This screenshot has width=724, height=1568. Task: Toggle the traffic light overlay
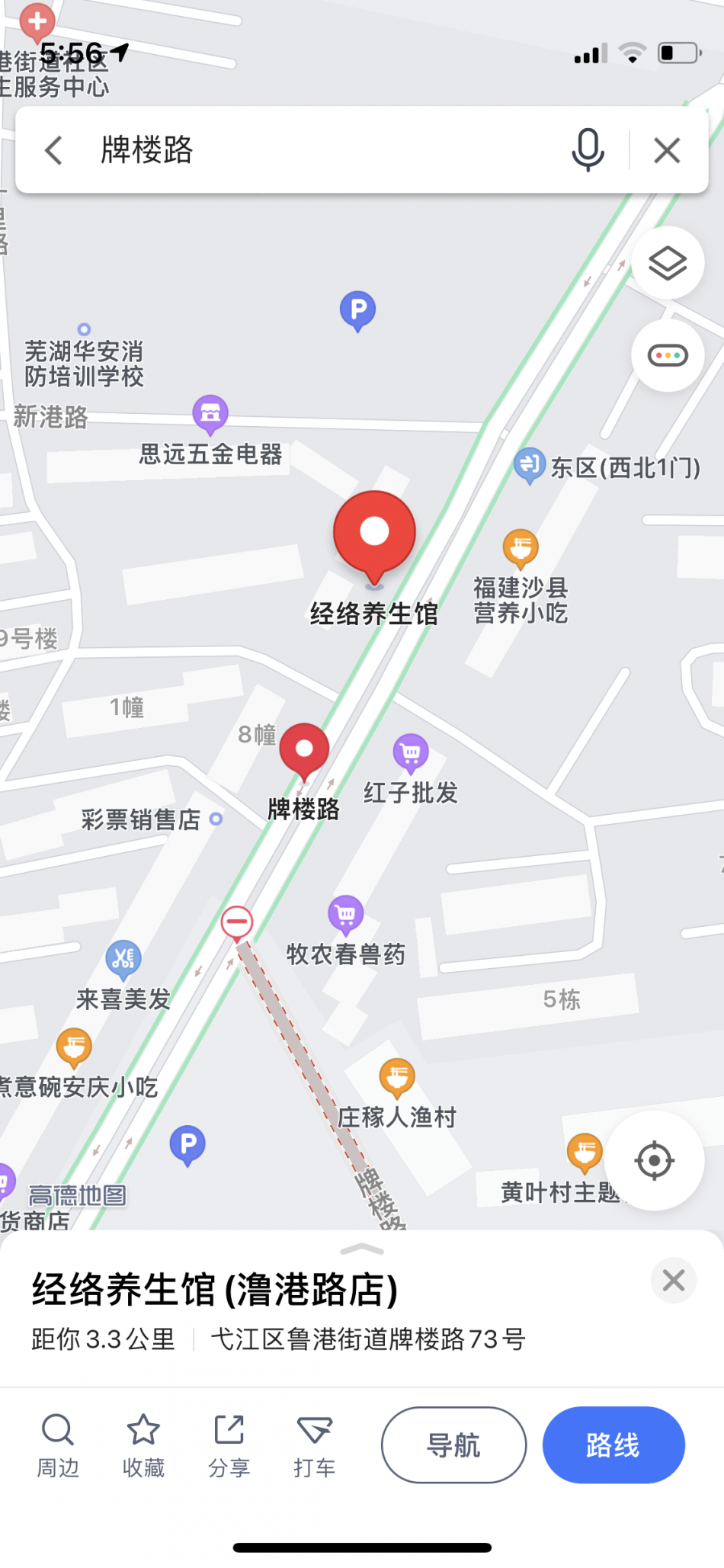click(667, 355)
